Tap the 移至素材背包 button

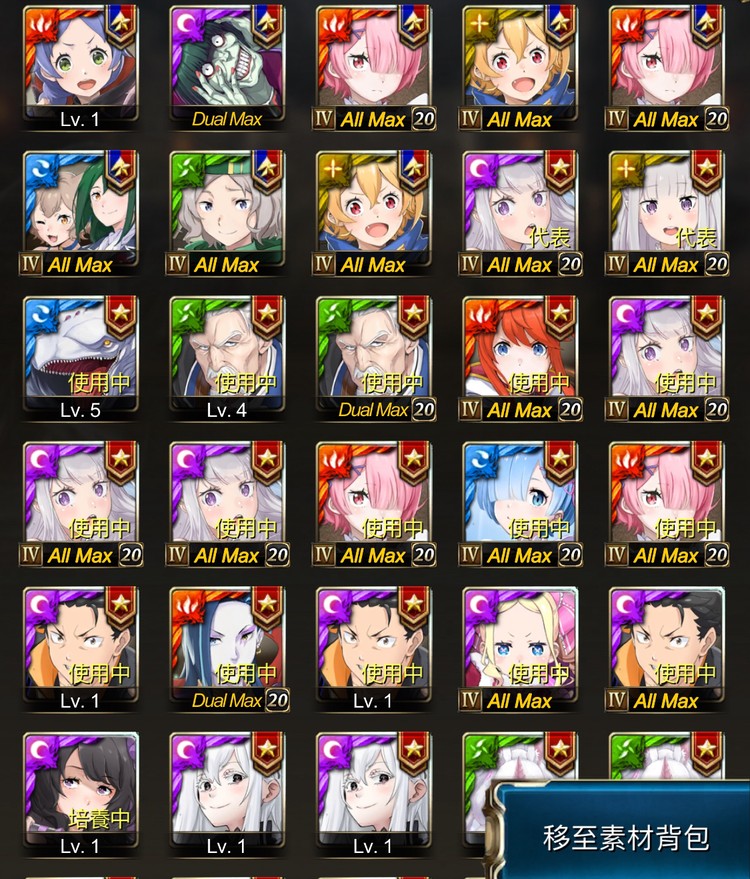click(626, 836)
